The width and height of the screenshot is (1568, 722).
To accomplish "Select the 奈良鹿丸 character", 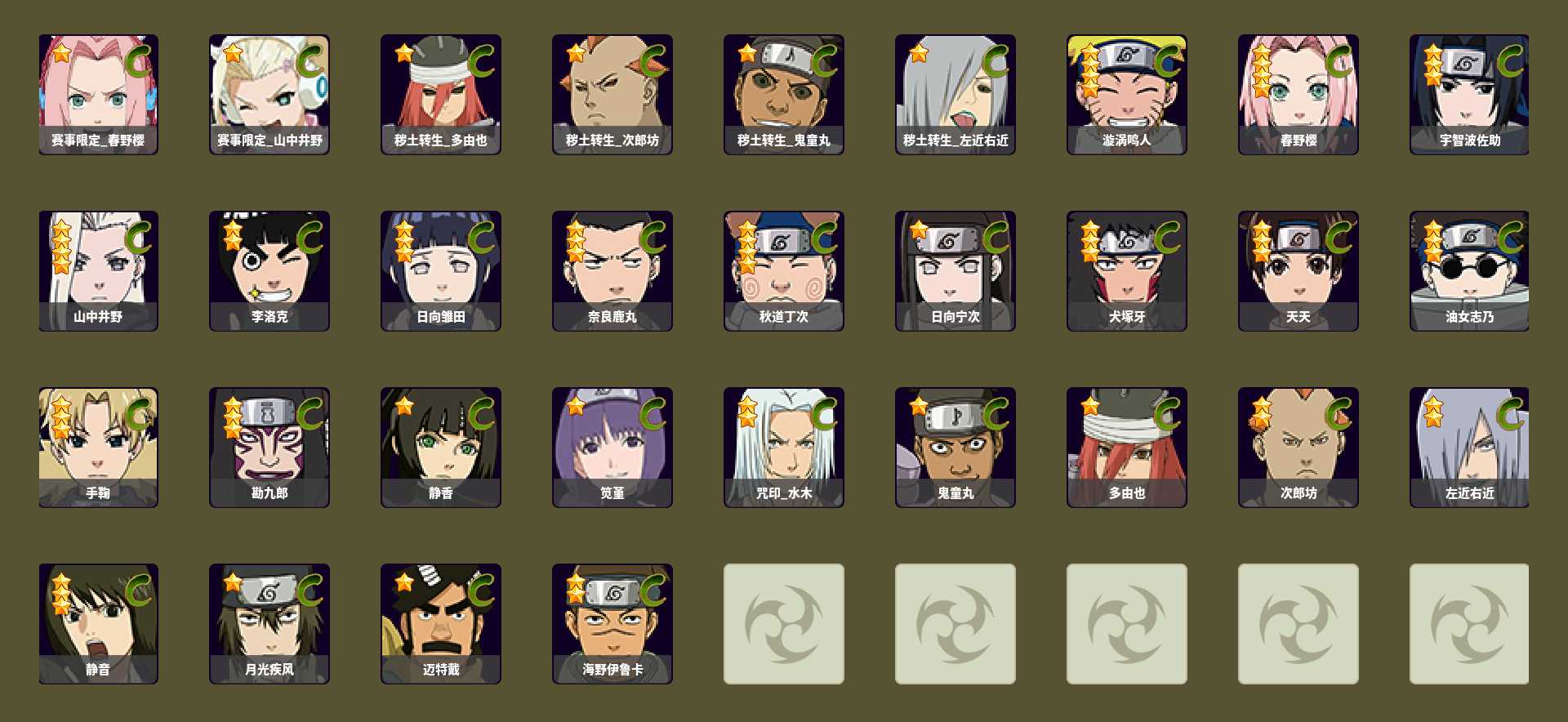I will (612, 270).
